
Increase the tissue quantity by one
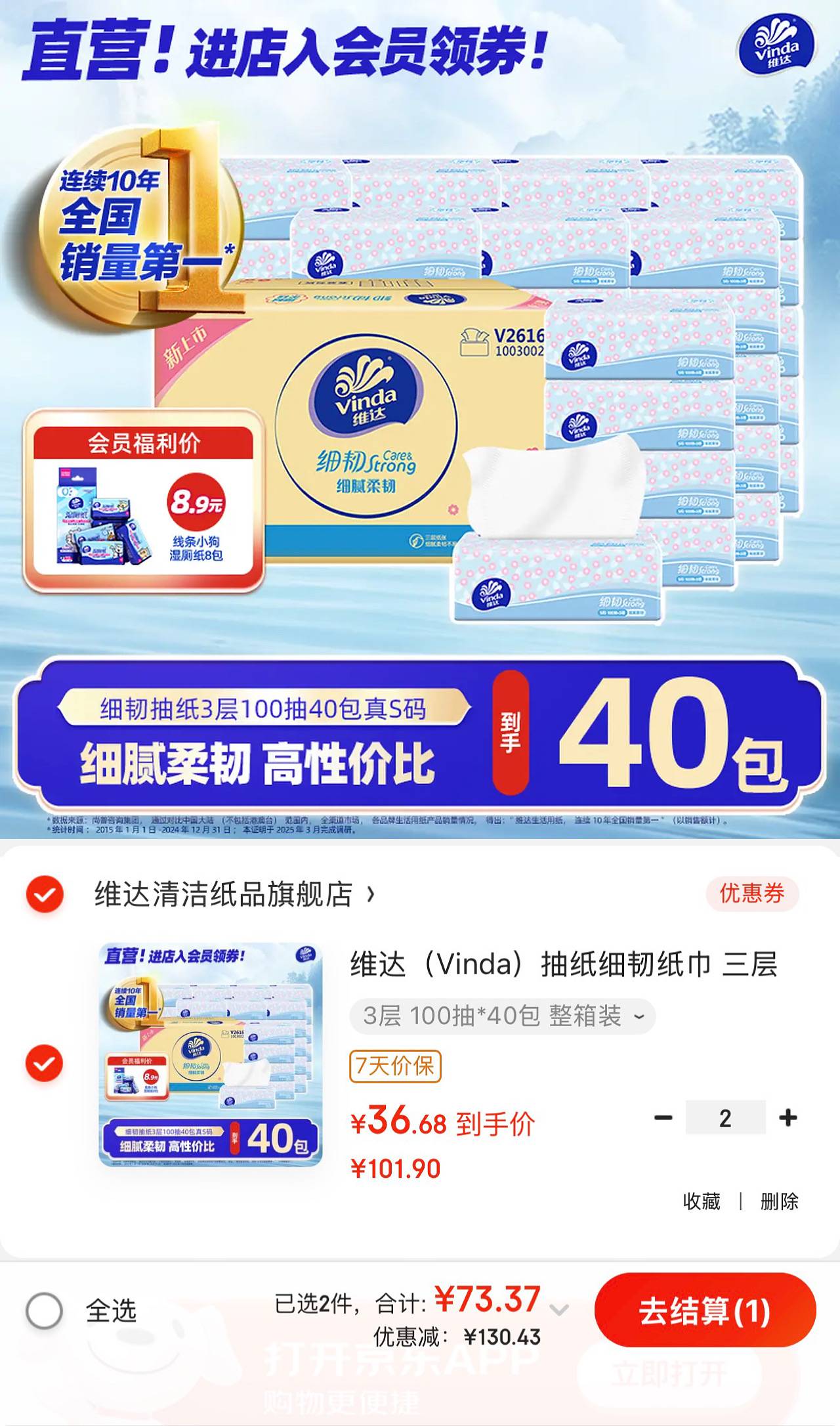[x=787, y=1117]
